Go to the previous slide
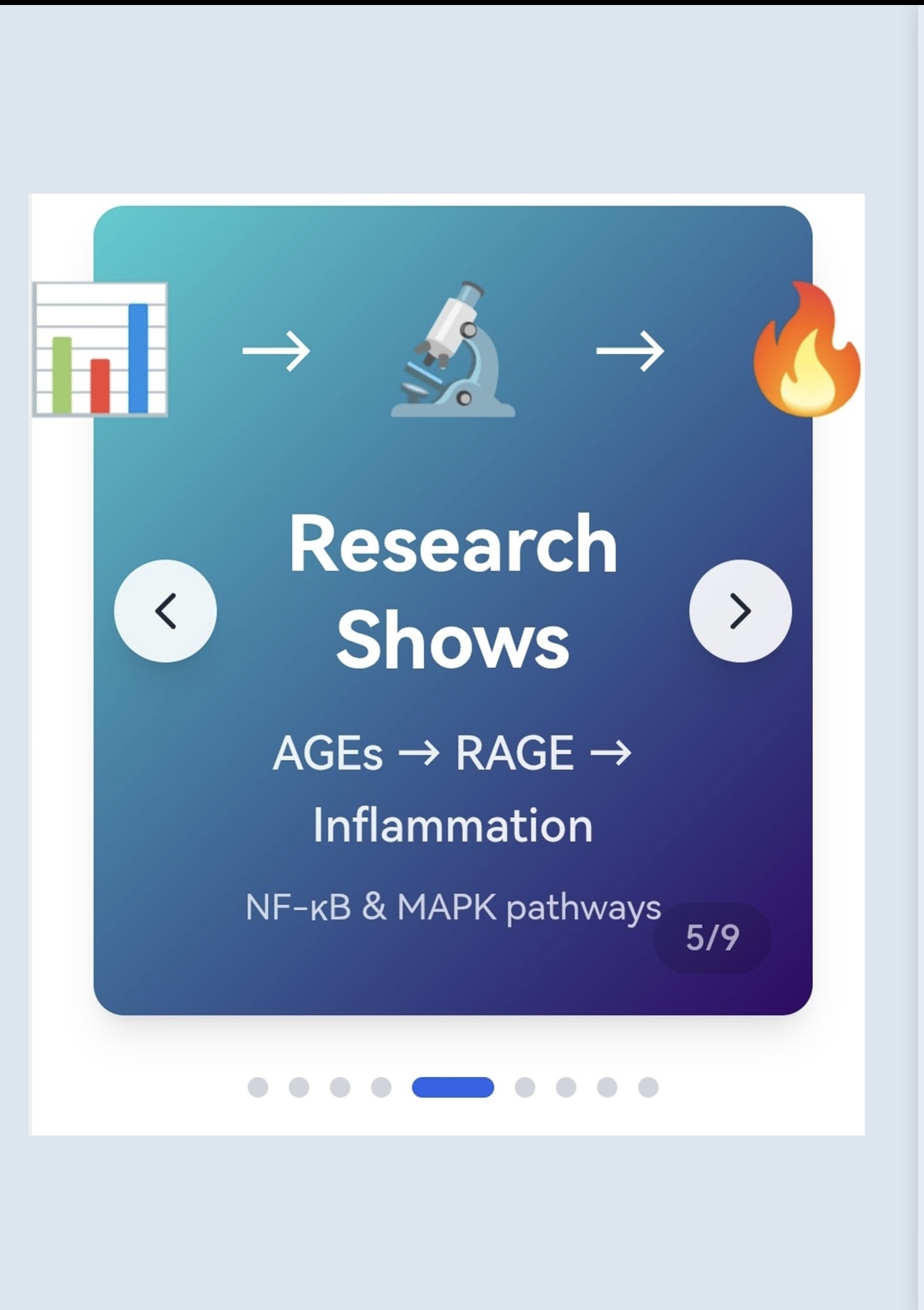Screen dimensions: 924x1310 click(165, 611)
